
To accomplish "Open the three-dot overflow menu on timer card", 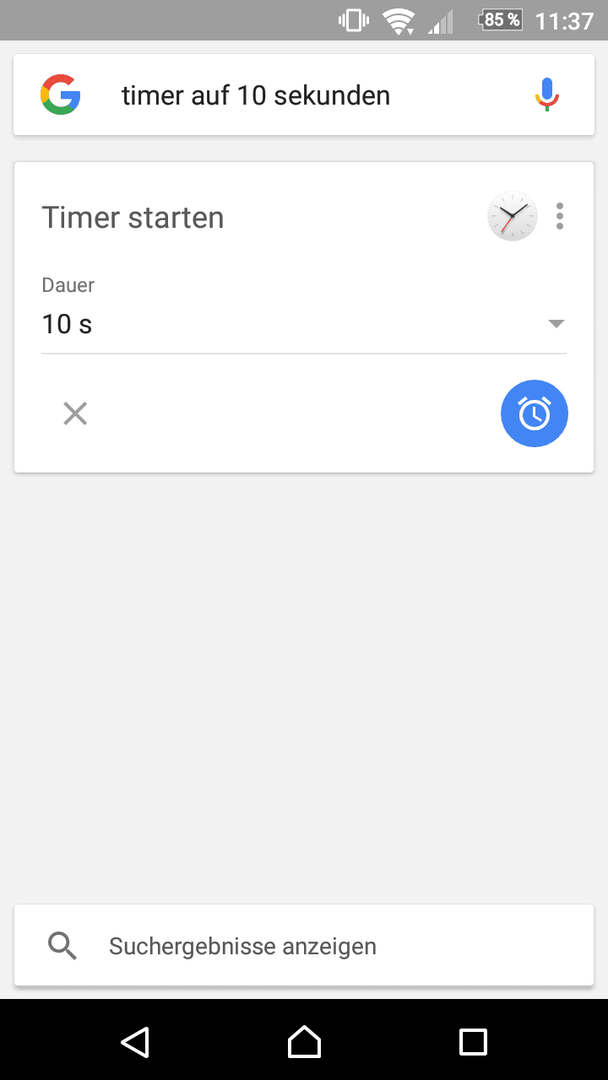I will pos(560,216).
